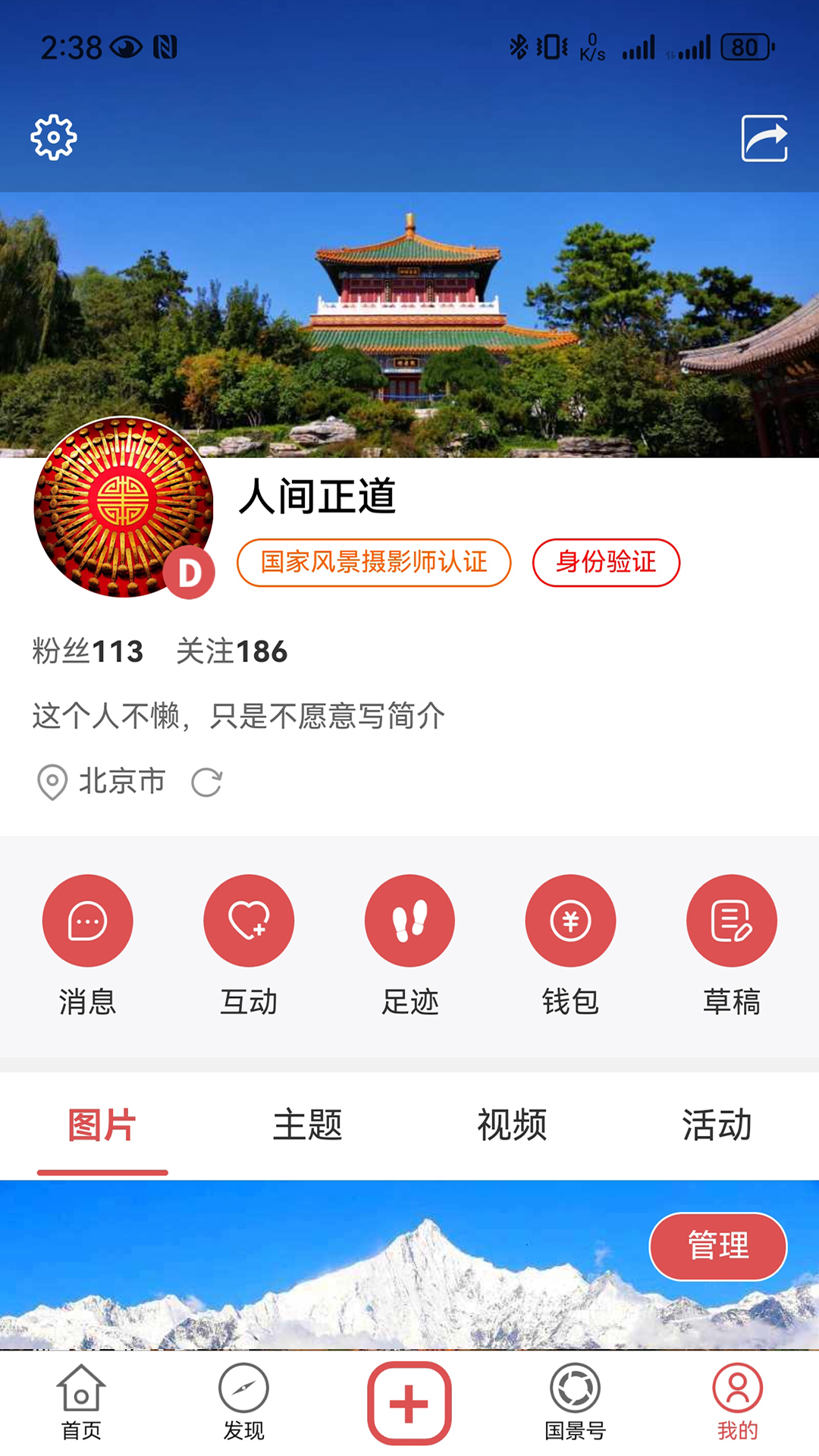This screenshot has width=819, height=1456.
Task: View the 关注 following list
Action: coord(232,651)
